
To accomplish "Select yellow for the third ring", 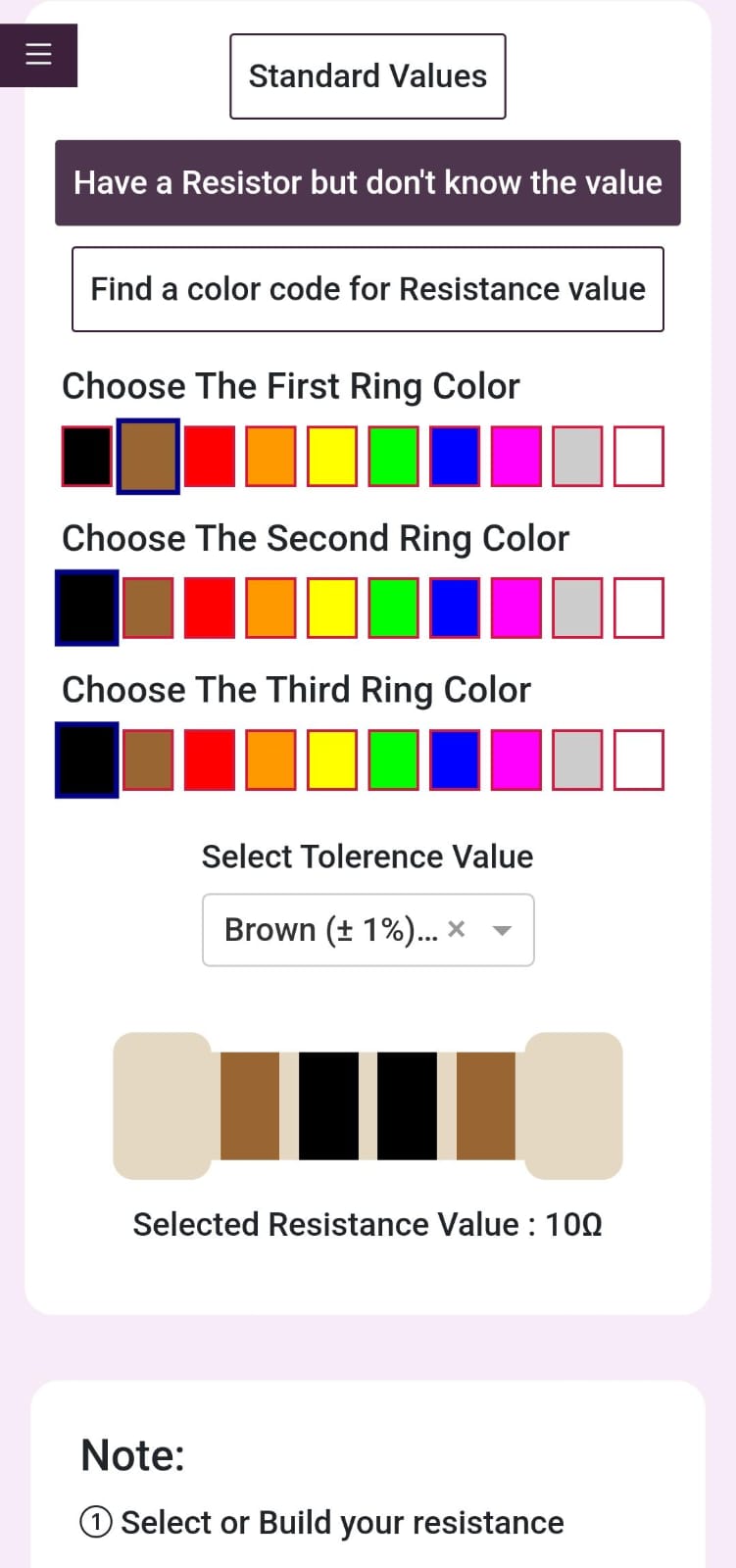I will [332, 759].
